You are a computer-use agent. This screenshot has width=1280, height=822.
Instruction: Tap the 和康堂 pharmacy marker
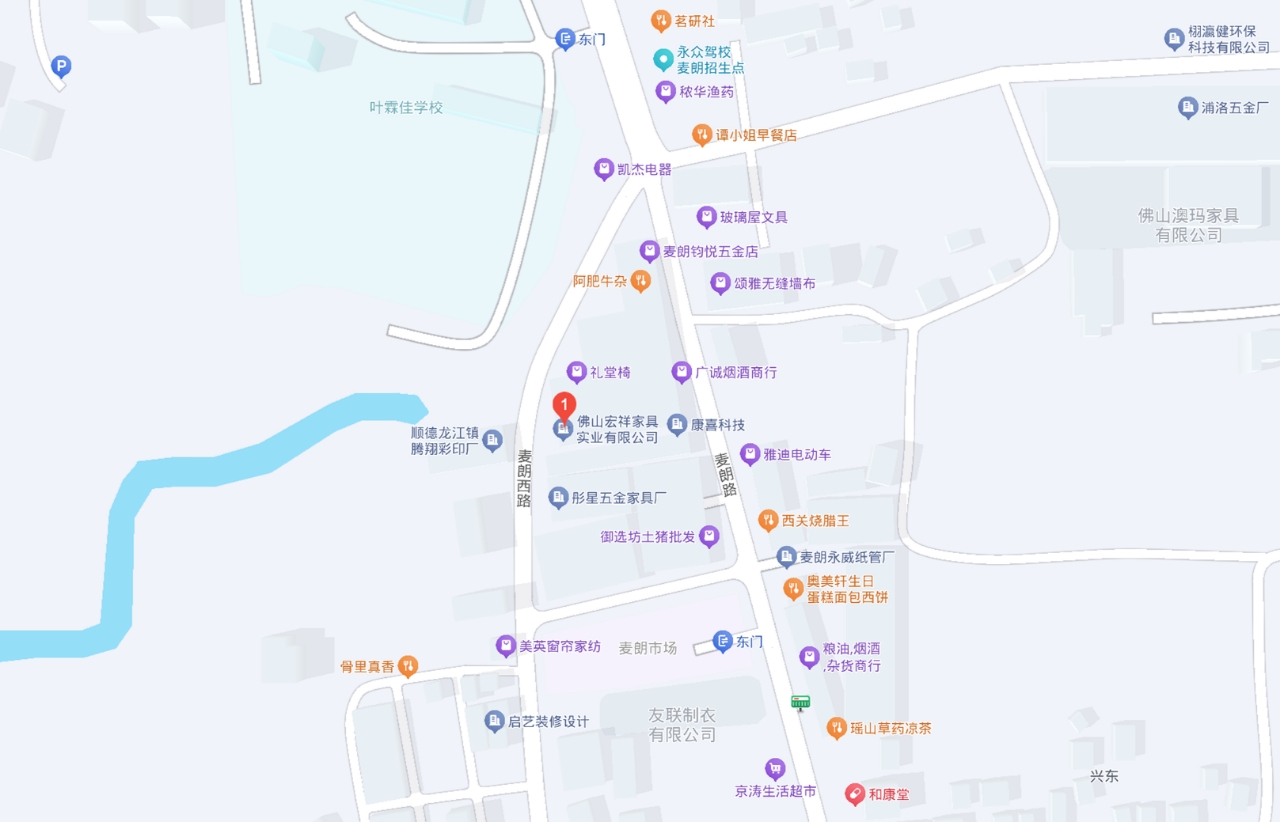[854, 794]
